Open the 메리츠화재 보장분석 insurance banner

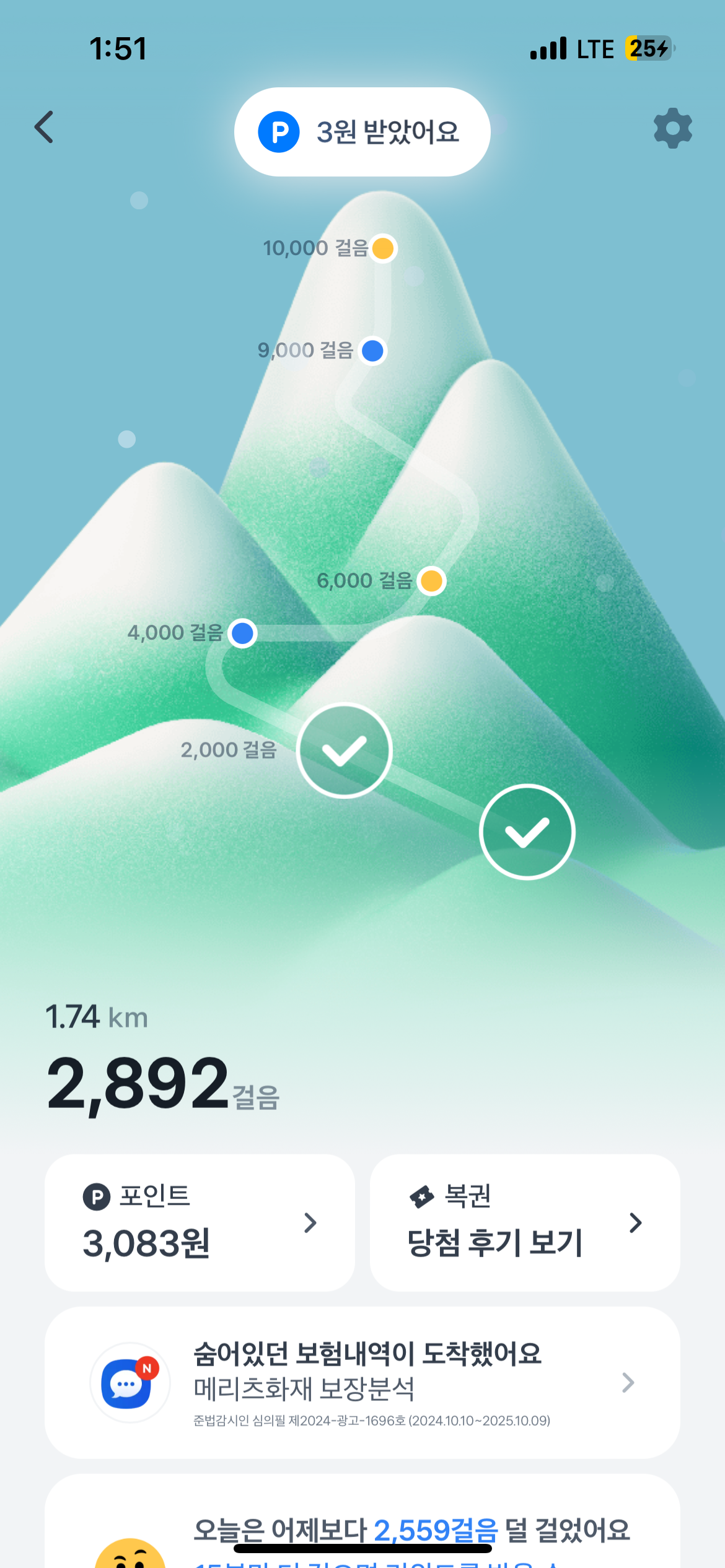tap(362, 1382)
